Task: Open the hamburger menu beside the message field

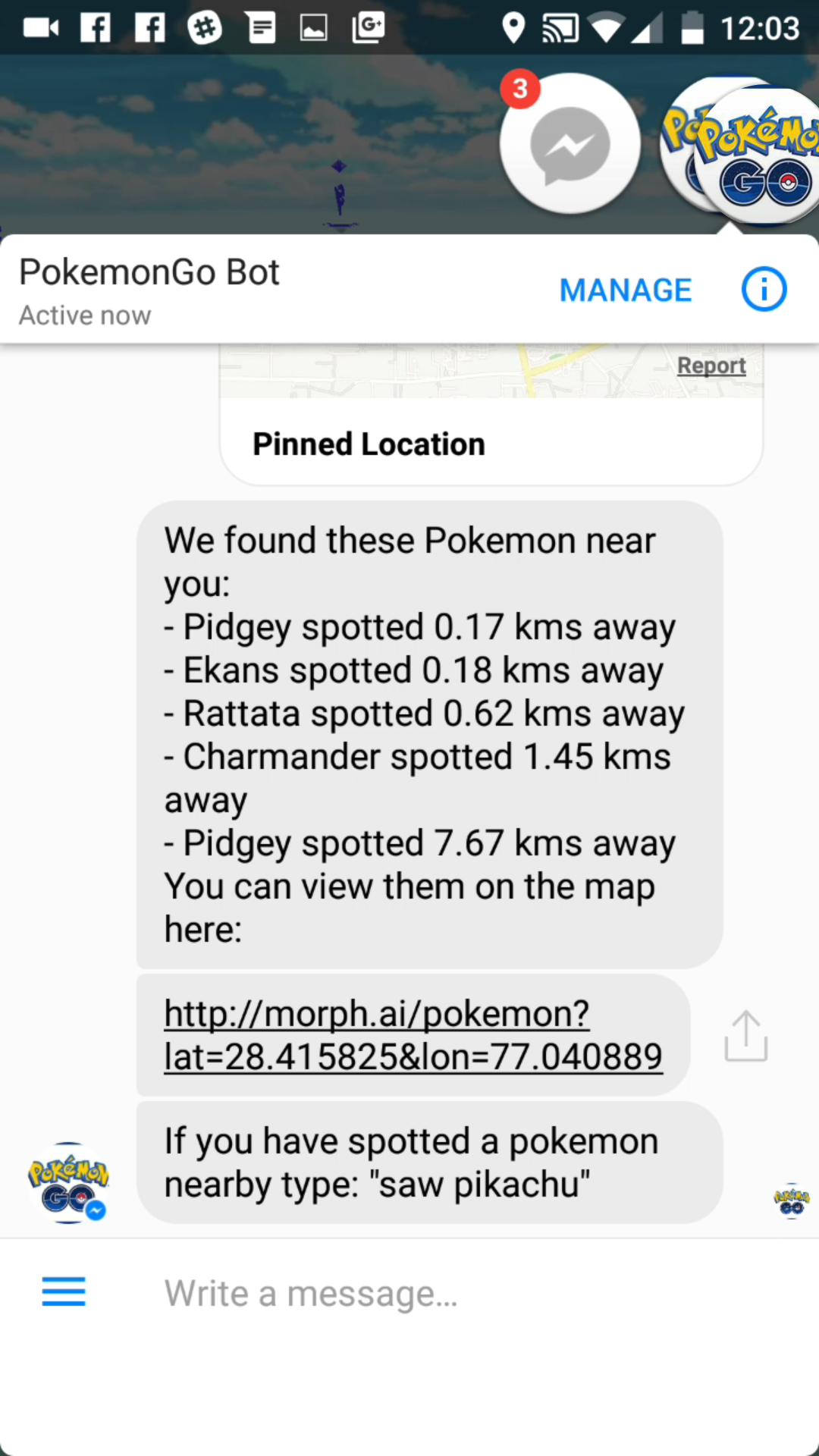Action: [x=64, y=1291]
